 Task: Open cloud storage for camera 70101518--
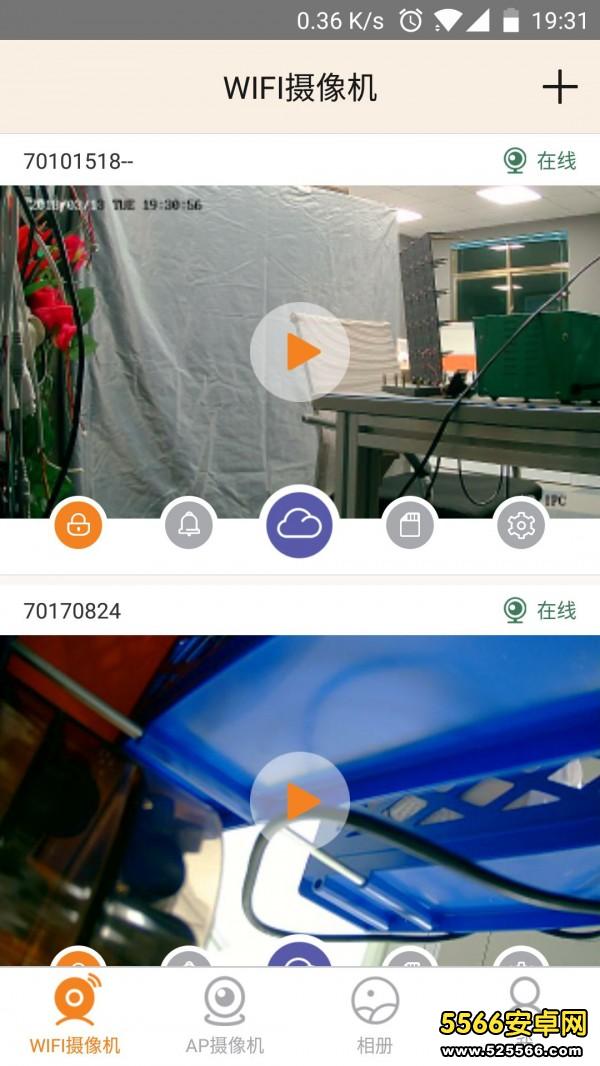pyautogui.click(x=300, y=525)
